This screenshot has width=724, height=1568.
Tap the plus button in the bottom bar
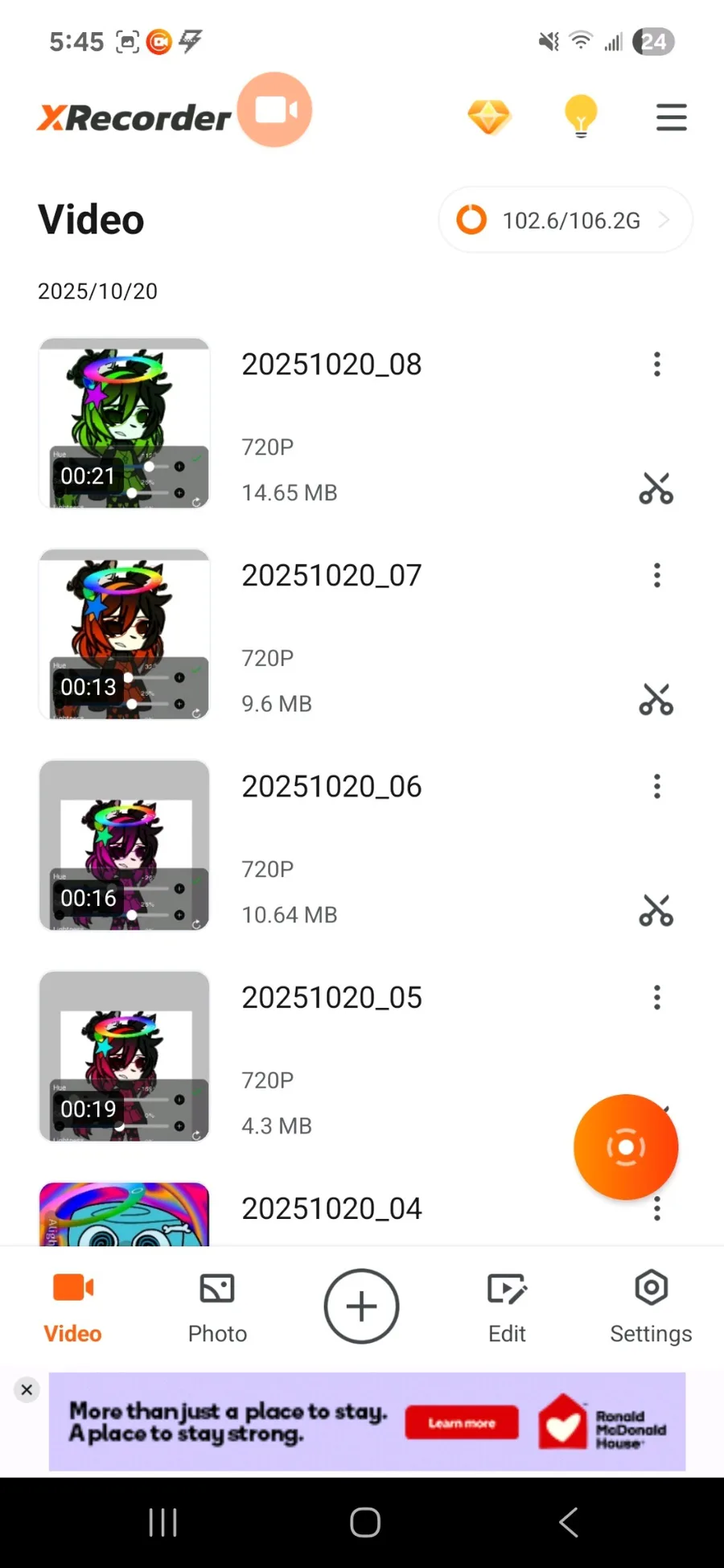[361, 1307]
